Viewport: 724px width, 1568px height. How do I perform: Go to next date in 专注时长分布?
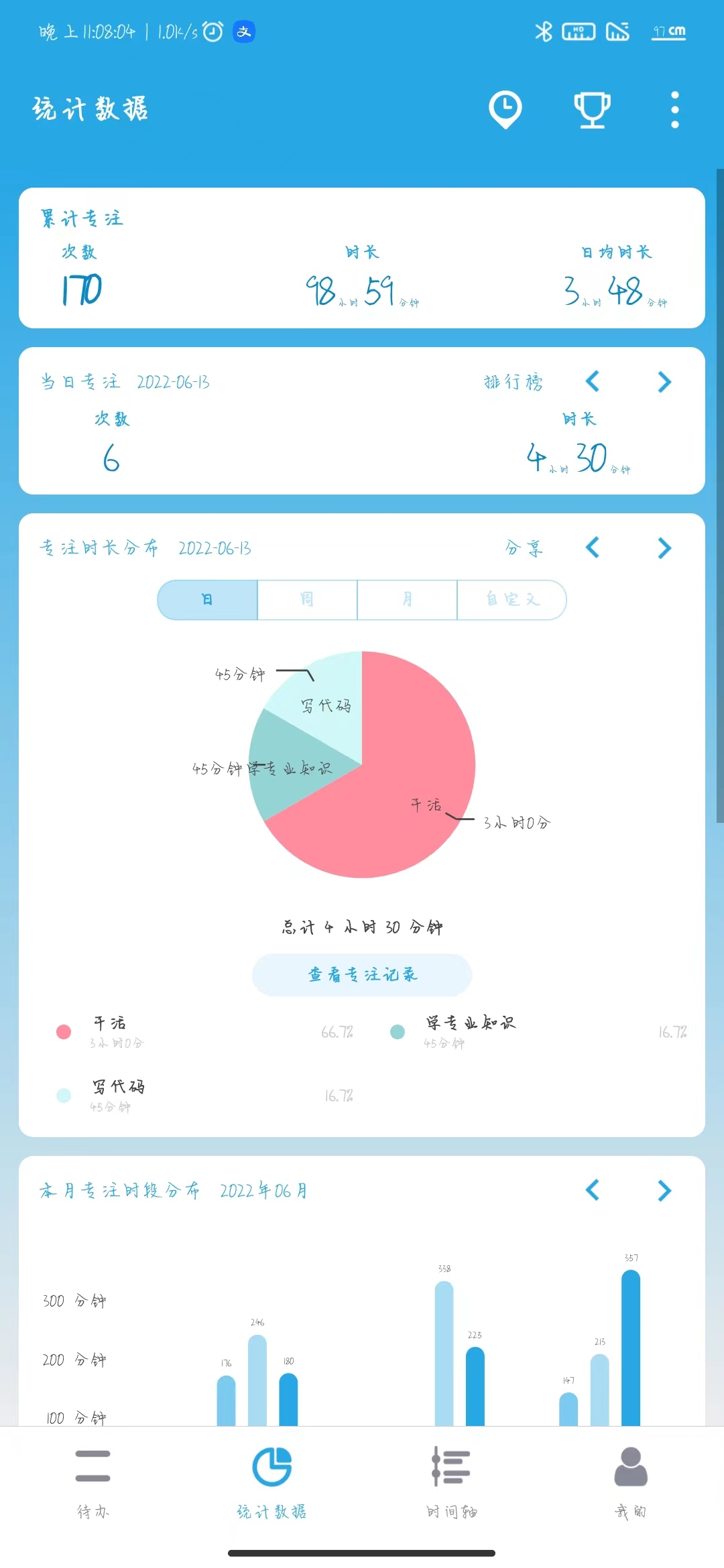click(x=664, y=548)
